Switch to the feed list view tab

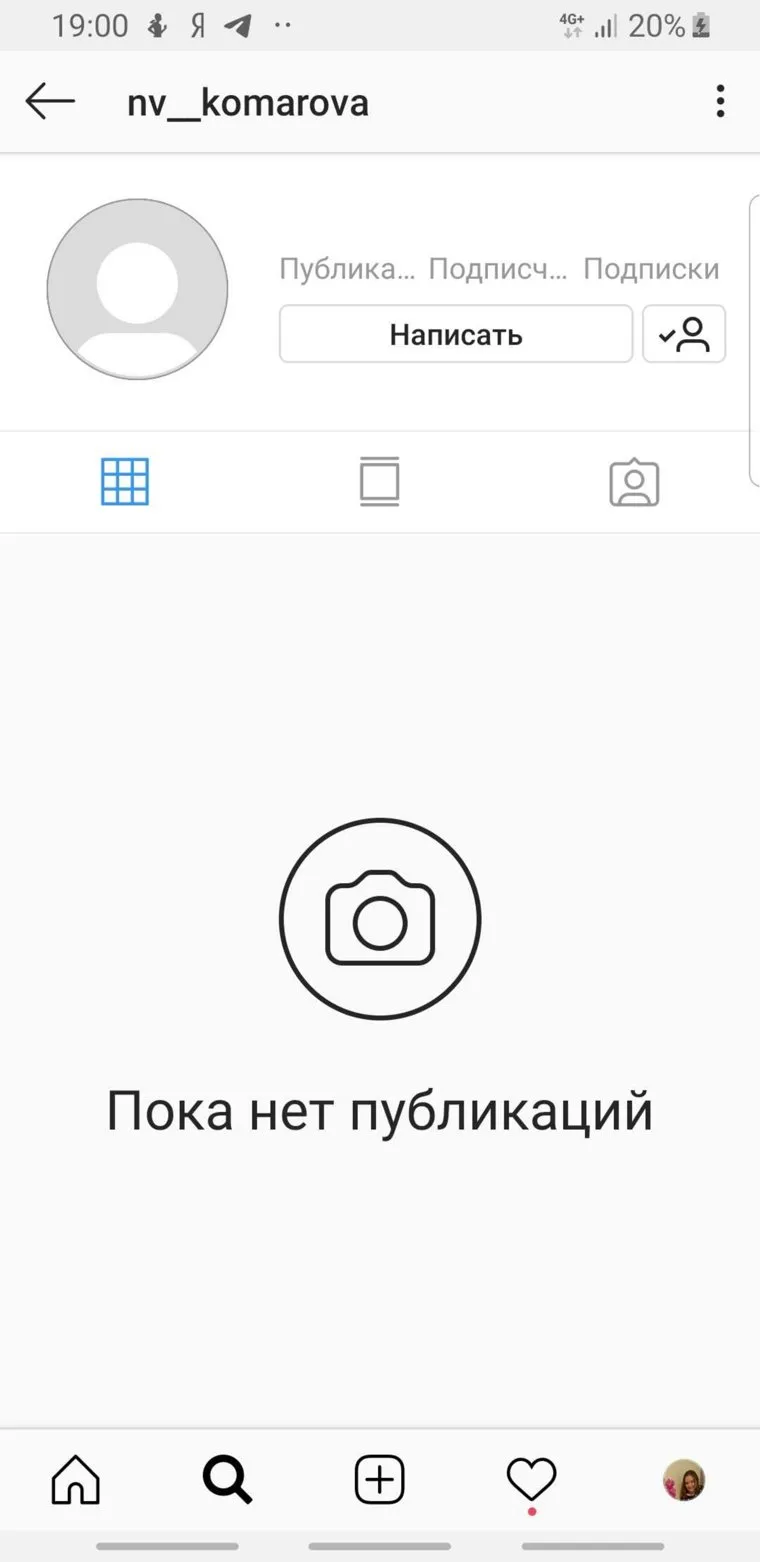pyautogui.click(x=380, y=482)
